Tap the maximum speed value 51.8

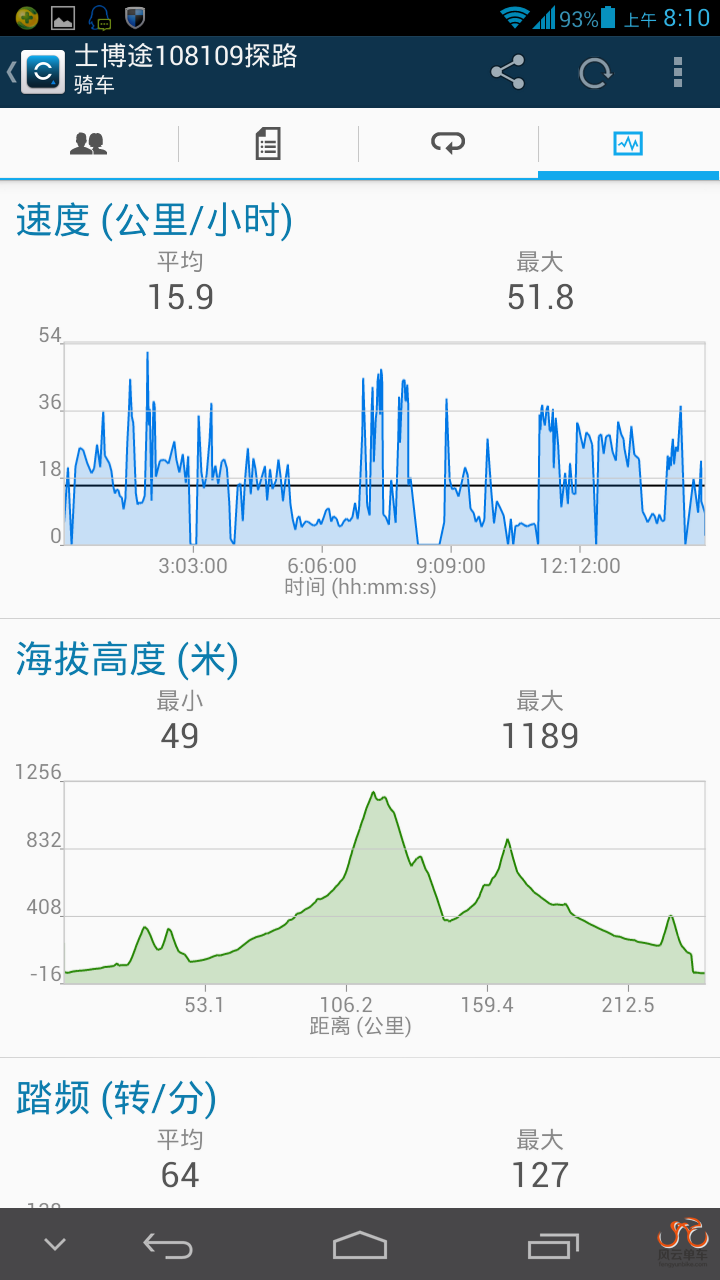(540, 296)
